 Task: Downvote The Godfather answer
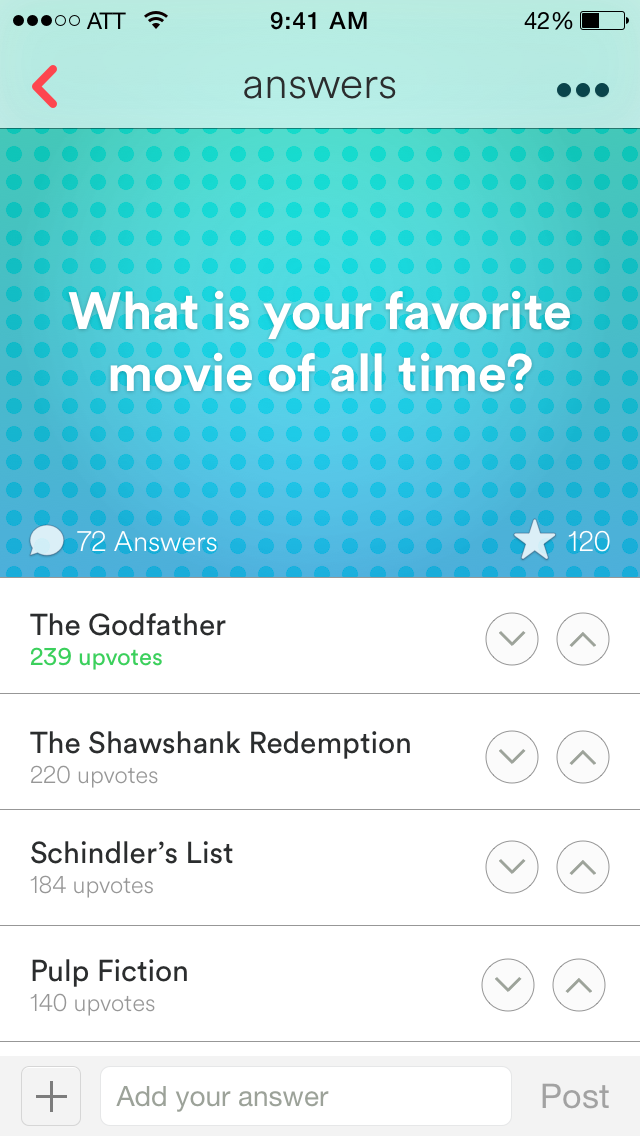tap(512, 639)
